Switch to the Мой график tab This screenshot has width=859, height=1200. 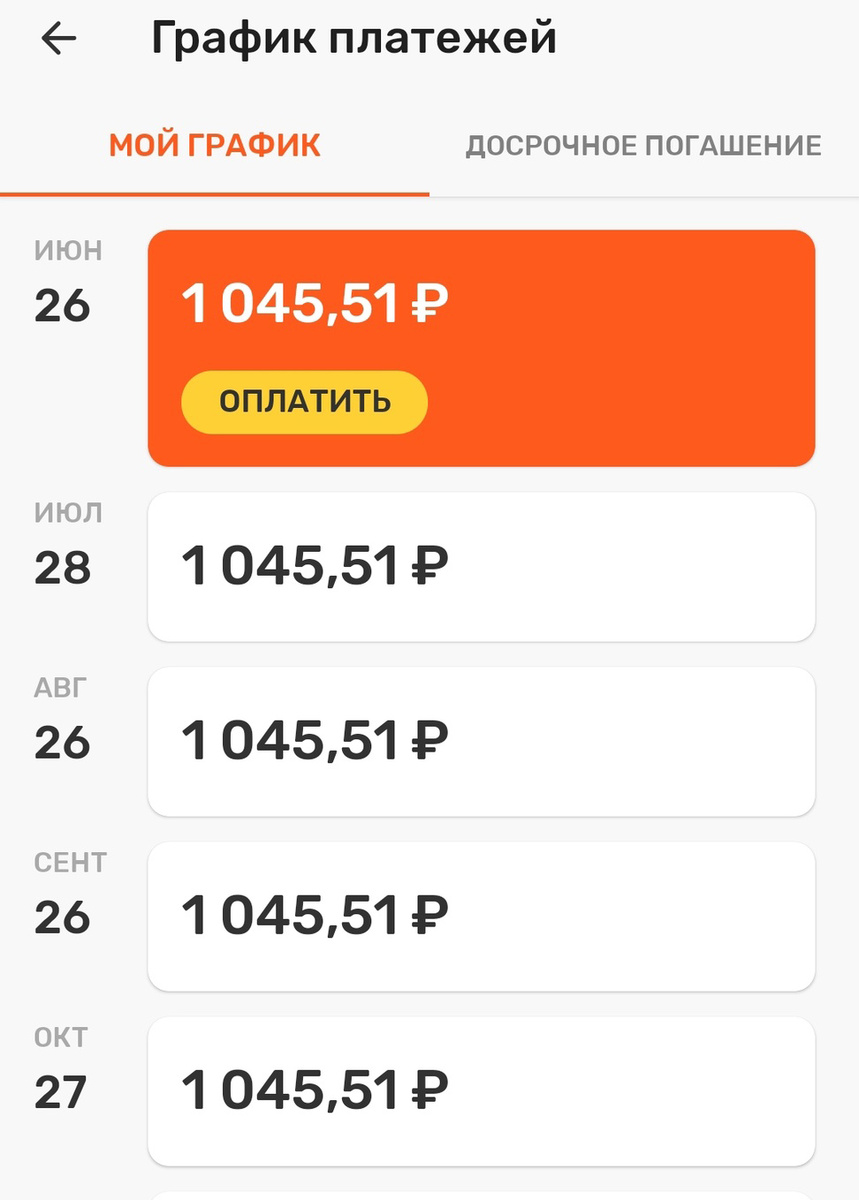[x=215, y=146]
